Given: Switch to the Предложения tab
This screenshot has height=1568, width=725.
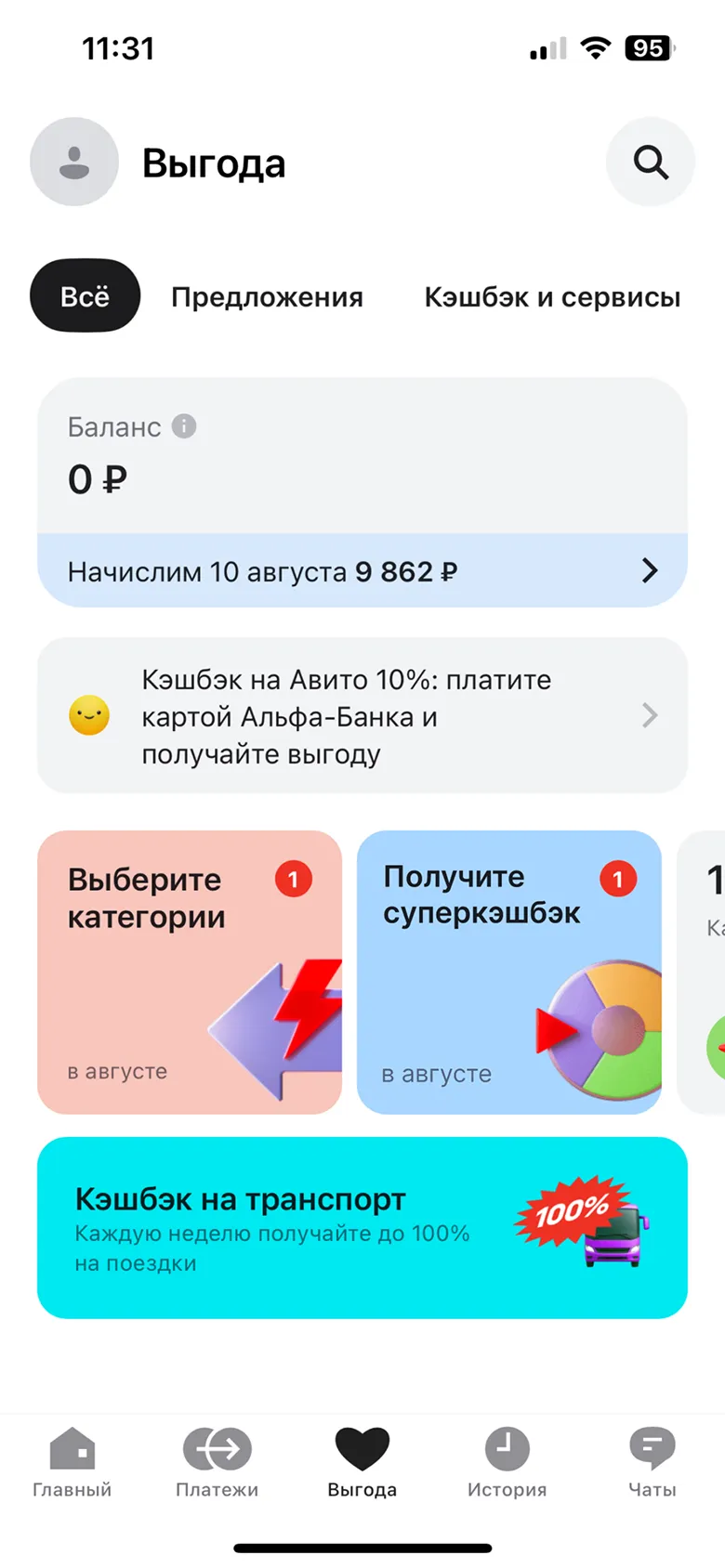Looking at the screenshot, I should point(267,297).
